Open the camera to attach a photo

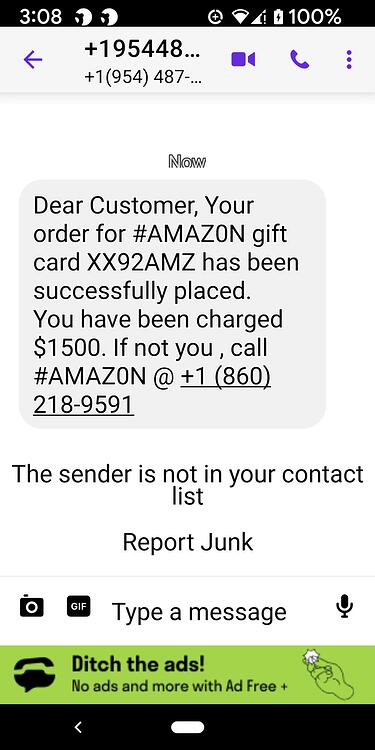[x=32, y=606]
